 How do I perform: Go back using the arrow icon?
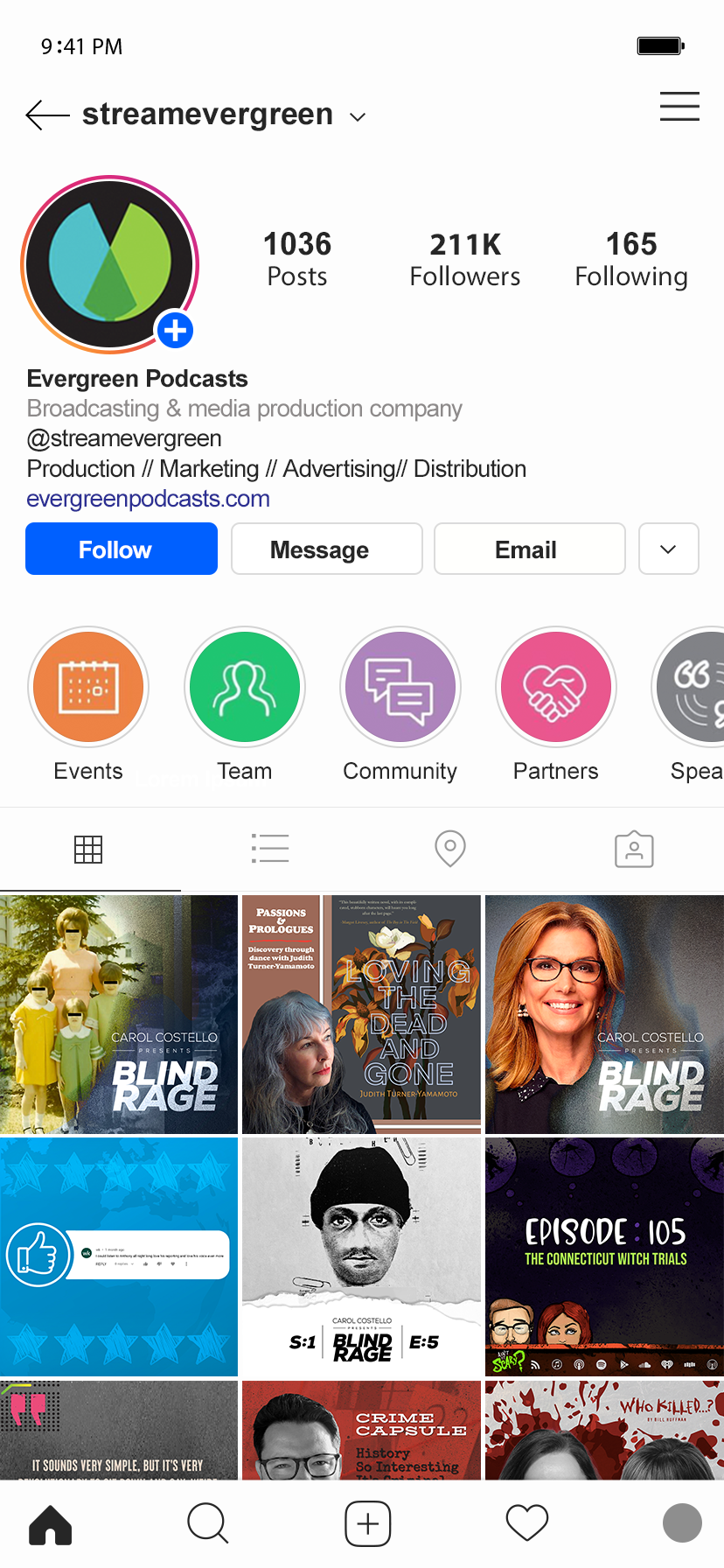click(47, 115)
